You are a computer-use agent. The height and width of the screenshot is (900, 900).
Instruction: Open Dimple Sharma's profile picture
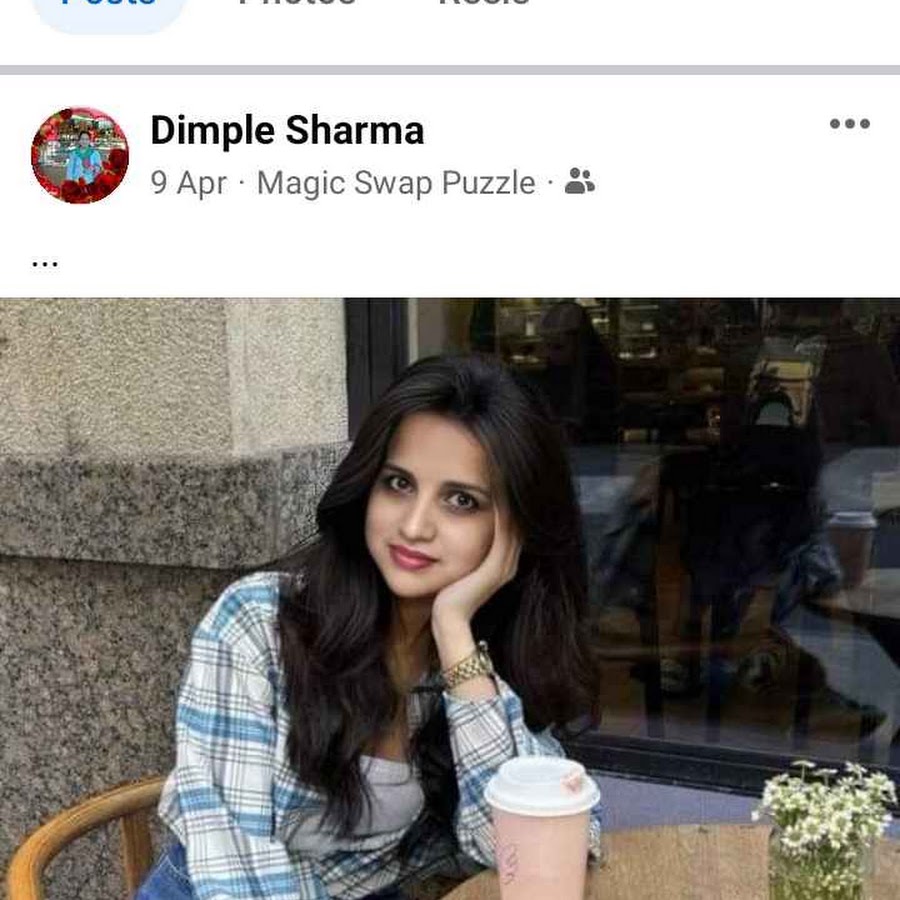tap(80, 155)
